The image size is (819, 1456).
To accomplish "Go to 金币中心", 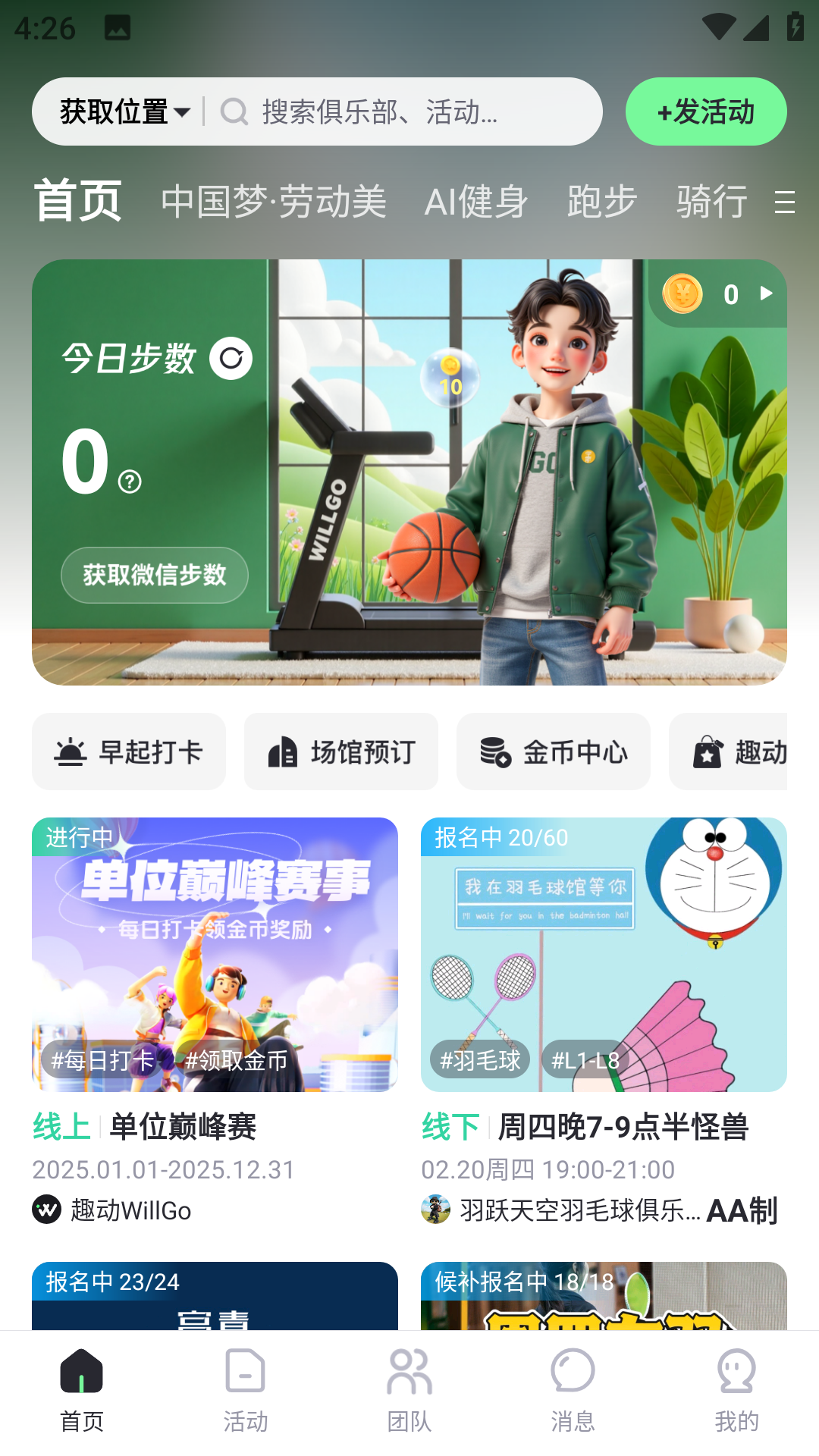I will tap(554, 752).
